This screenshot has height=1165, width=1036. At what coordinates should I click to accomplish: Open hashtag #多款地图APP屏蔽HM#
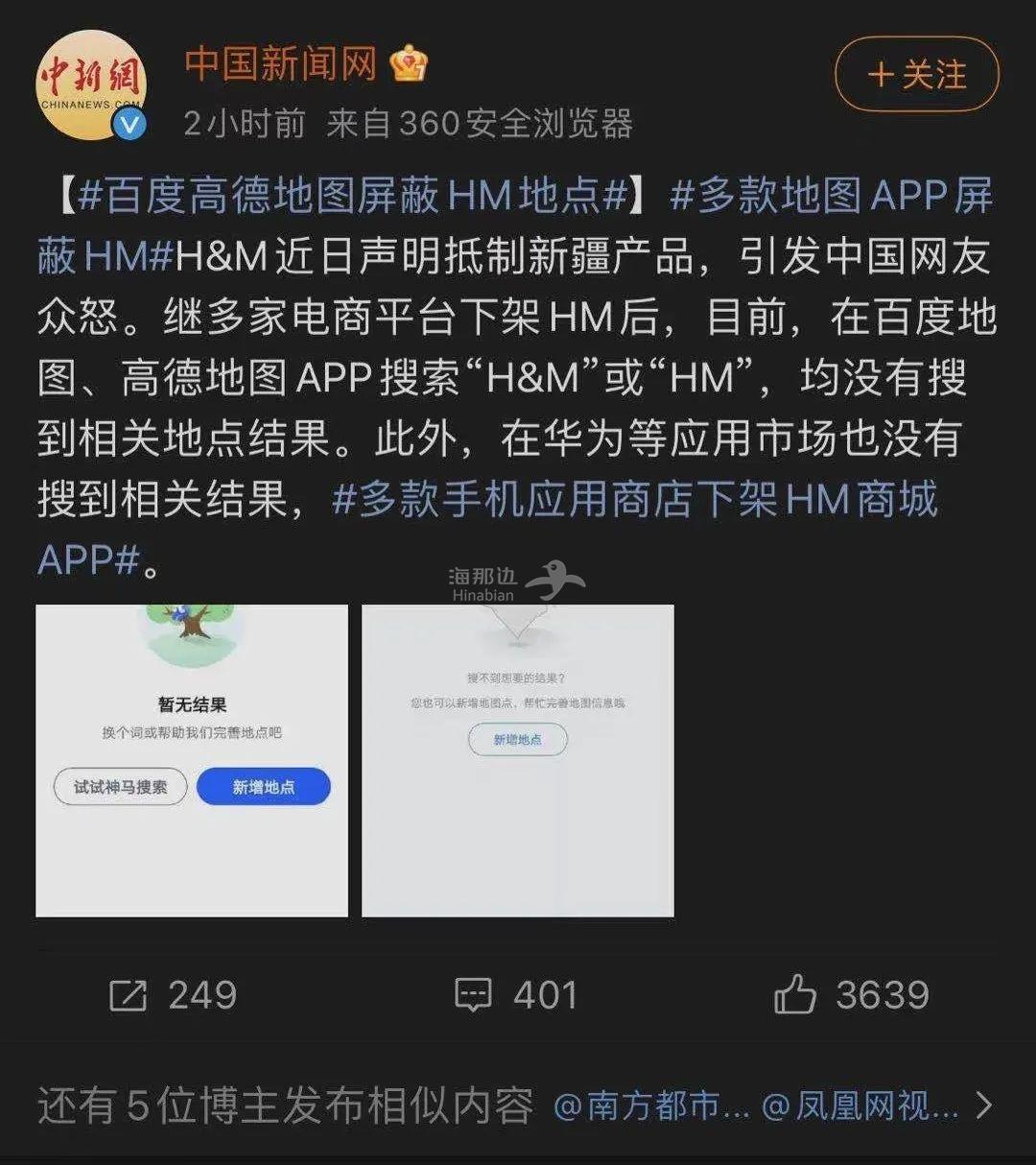tap(831, 195)
